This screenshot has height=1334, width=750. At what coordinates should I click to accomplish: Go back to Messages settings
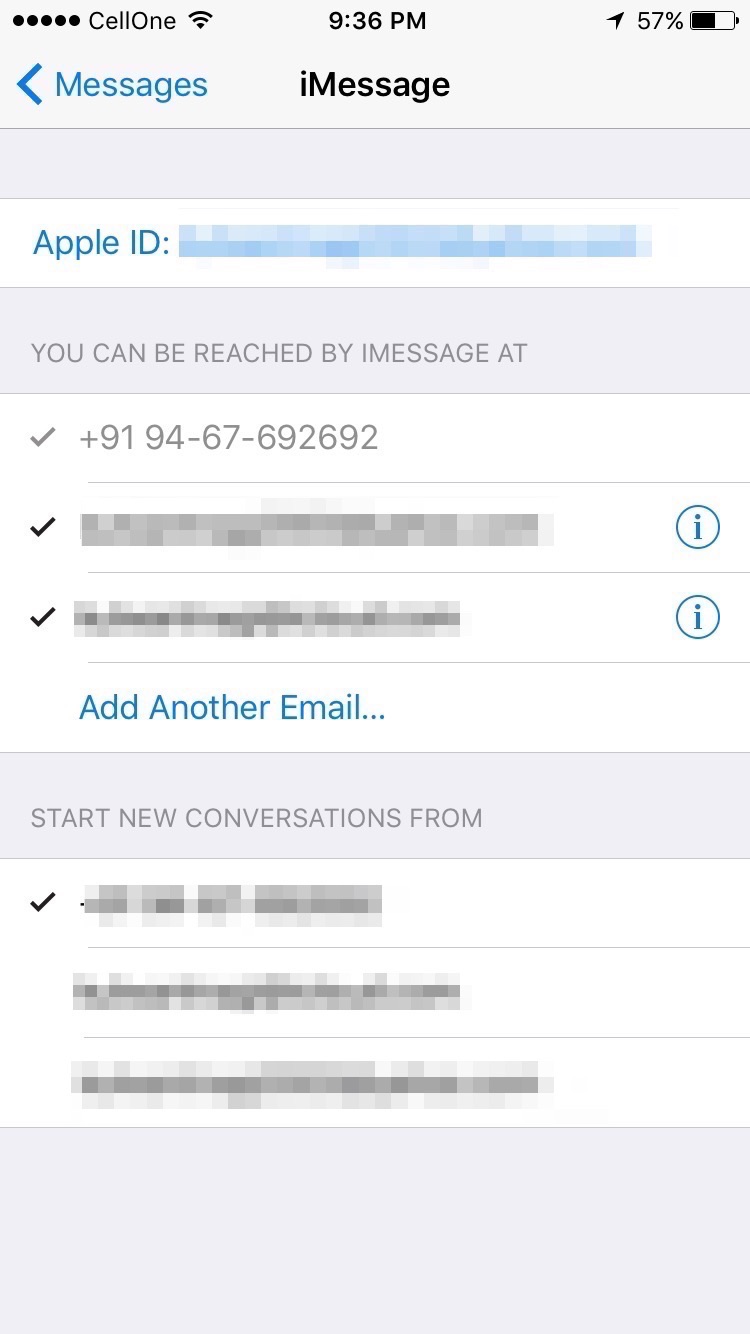pos(112,85)
